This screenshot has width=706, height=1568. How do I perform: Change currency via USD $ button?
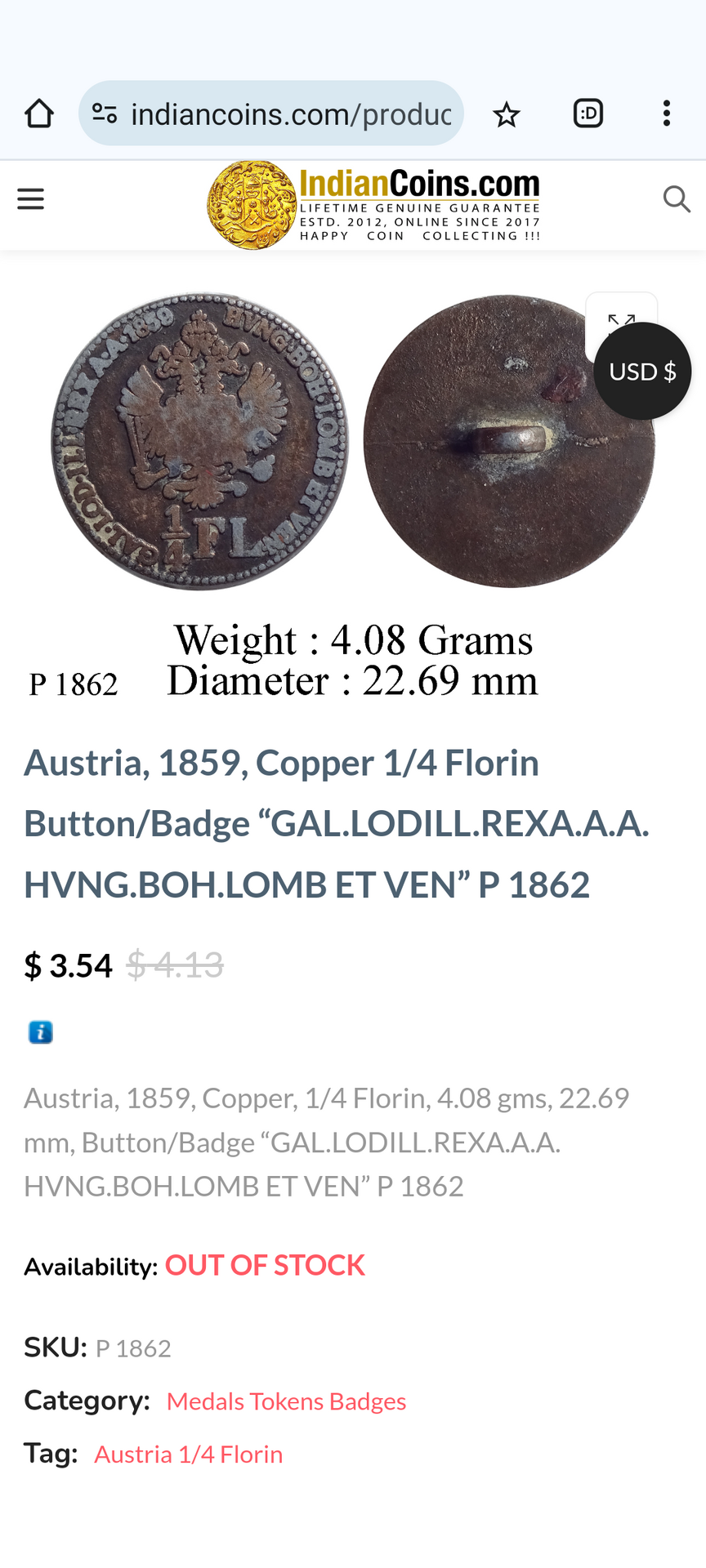642,372
